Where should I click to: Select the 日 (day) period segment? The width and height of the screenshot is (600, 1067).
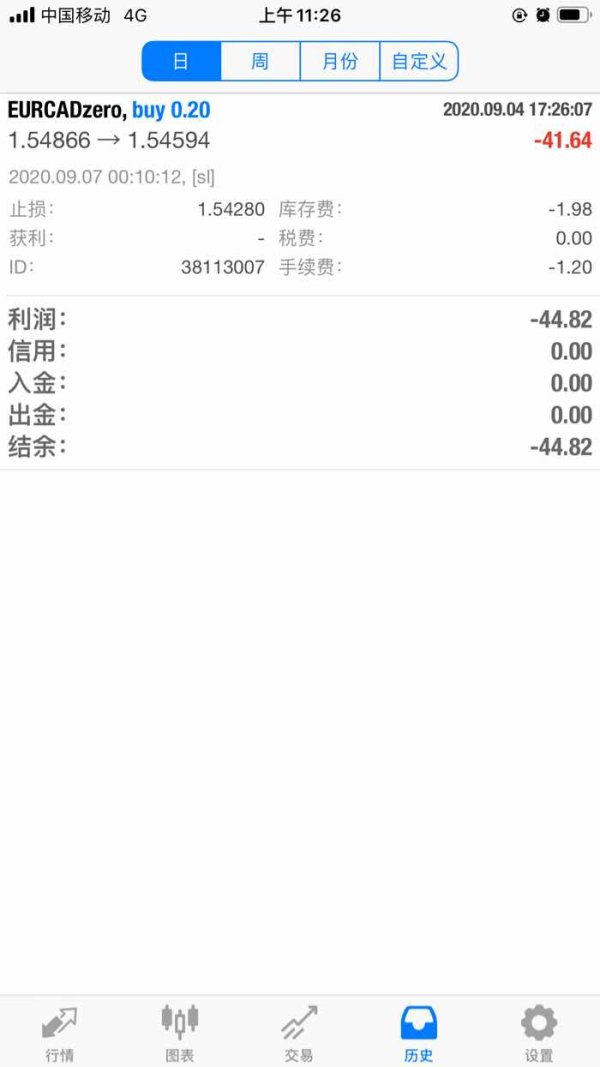pos(181,61)
